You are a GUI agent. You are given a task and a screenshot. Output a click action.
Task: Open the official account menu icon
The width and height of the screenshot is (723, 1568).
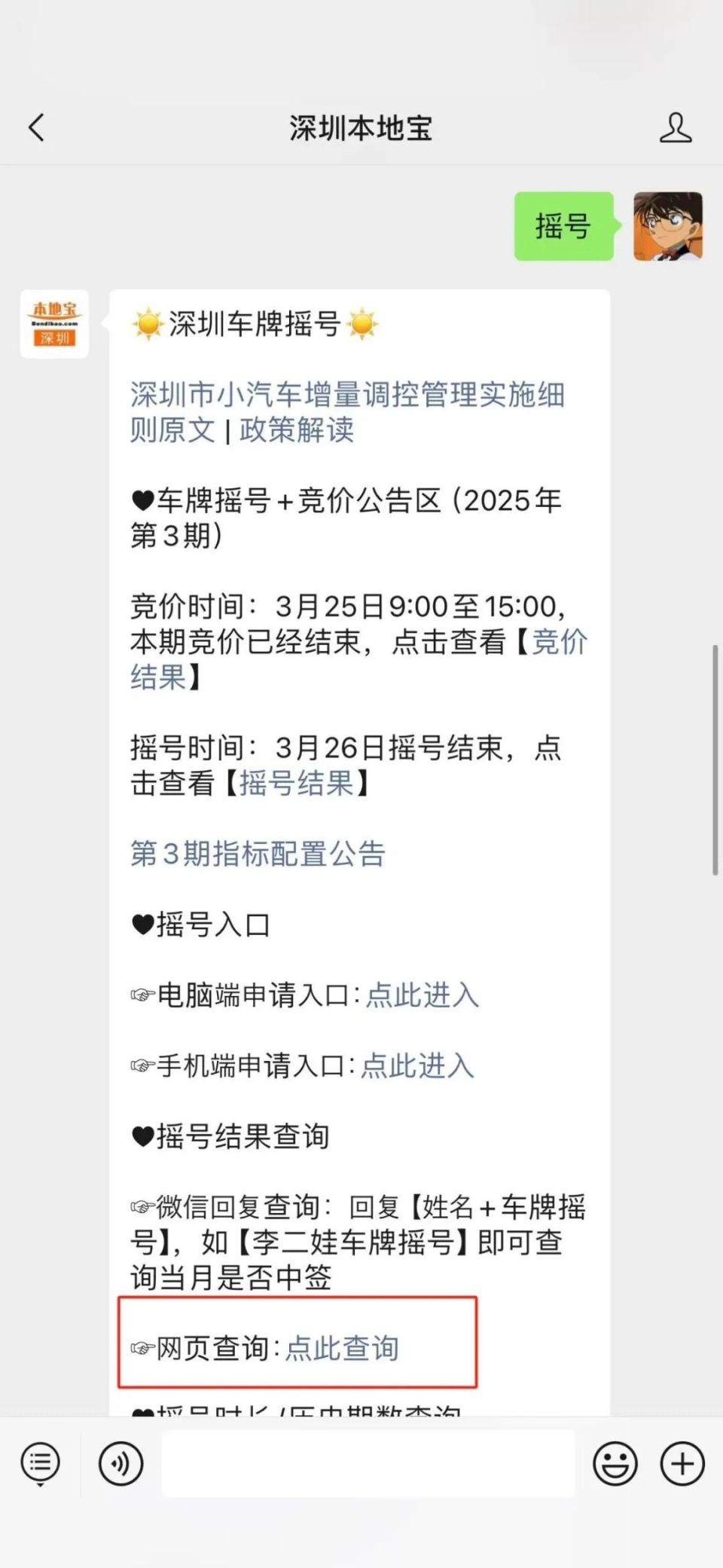point(41,1463)
